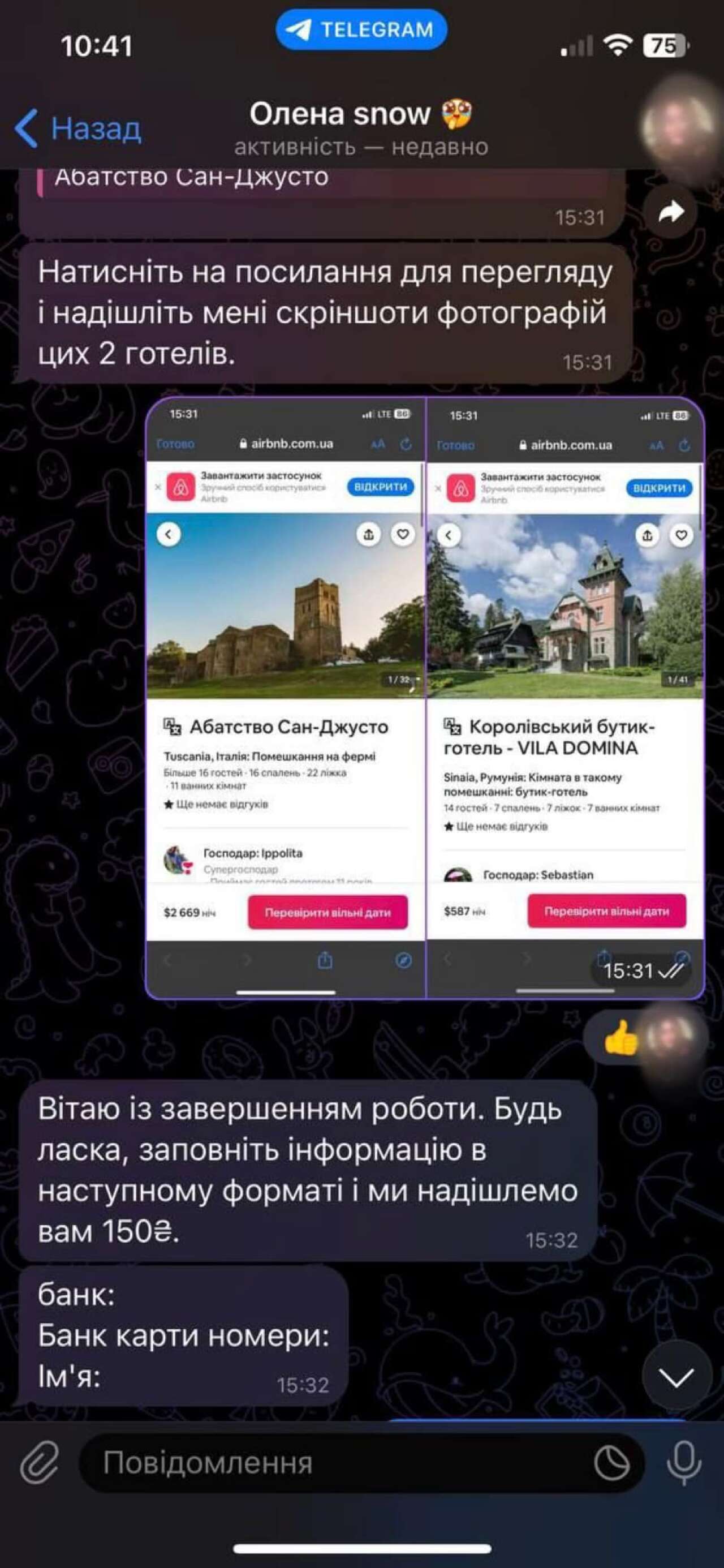The height and width of the screenshot is (1568, 724).
Task: Forward the Абатство Сан-Джусто message
Action: coord(670,212)
